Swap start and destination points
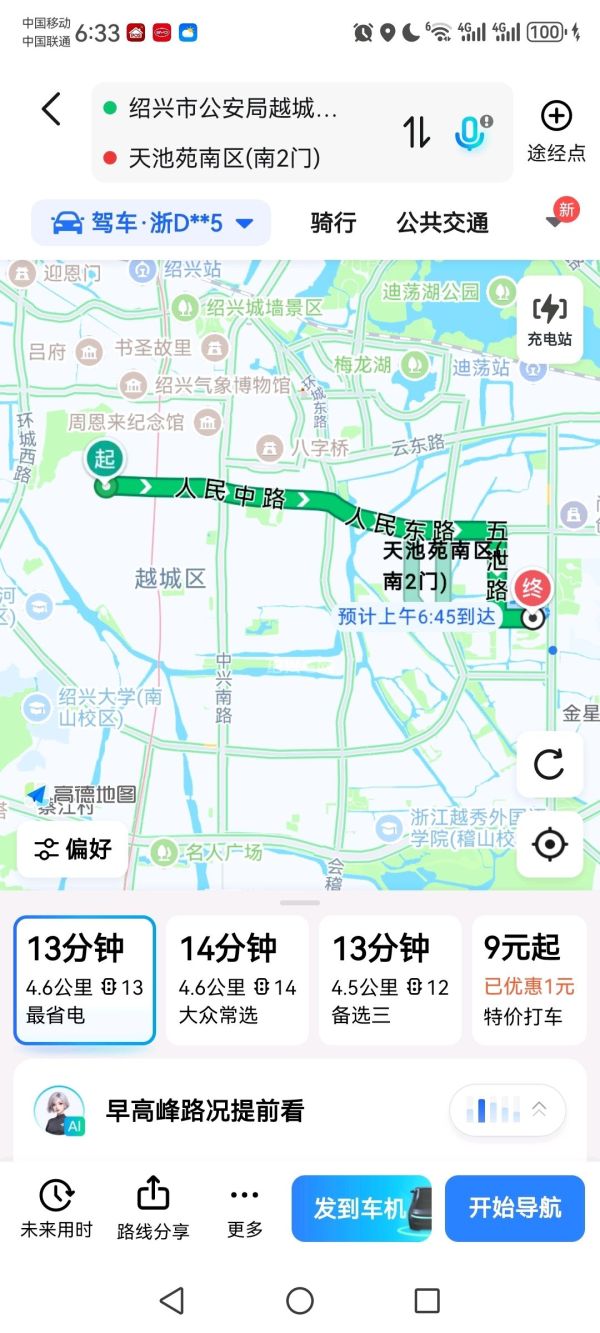Screen dimensions: 600x1333 [x=417, y=132]
